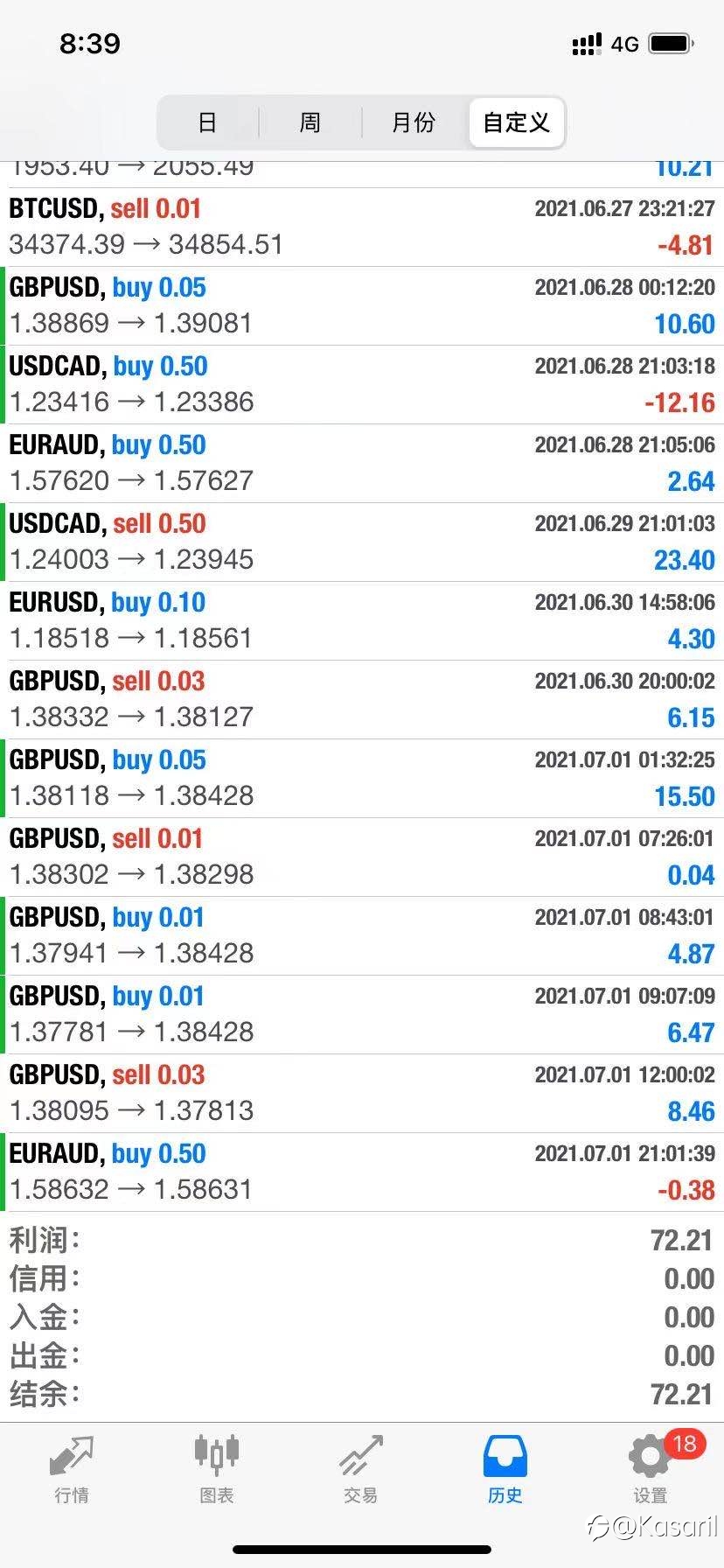The height and width of the screenshot is (1568, 724).
Task: Switch to the 月份 segment
Action: 414,122
